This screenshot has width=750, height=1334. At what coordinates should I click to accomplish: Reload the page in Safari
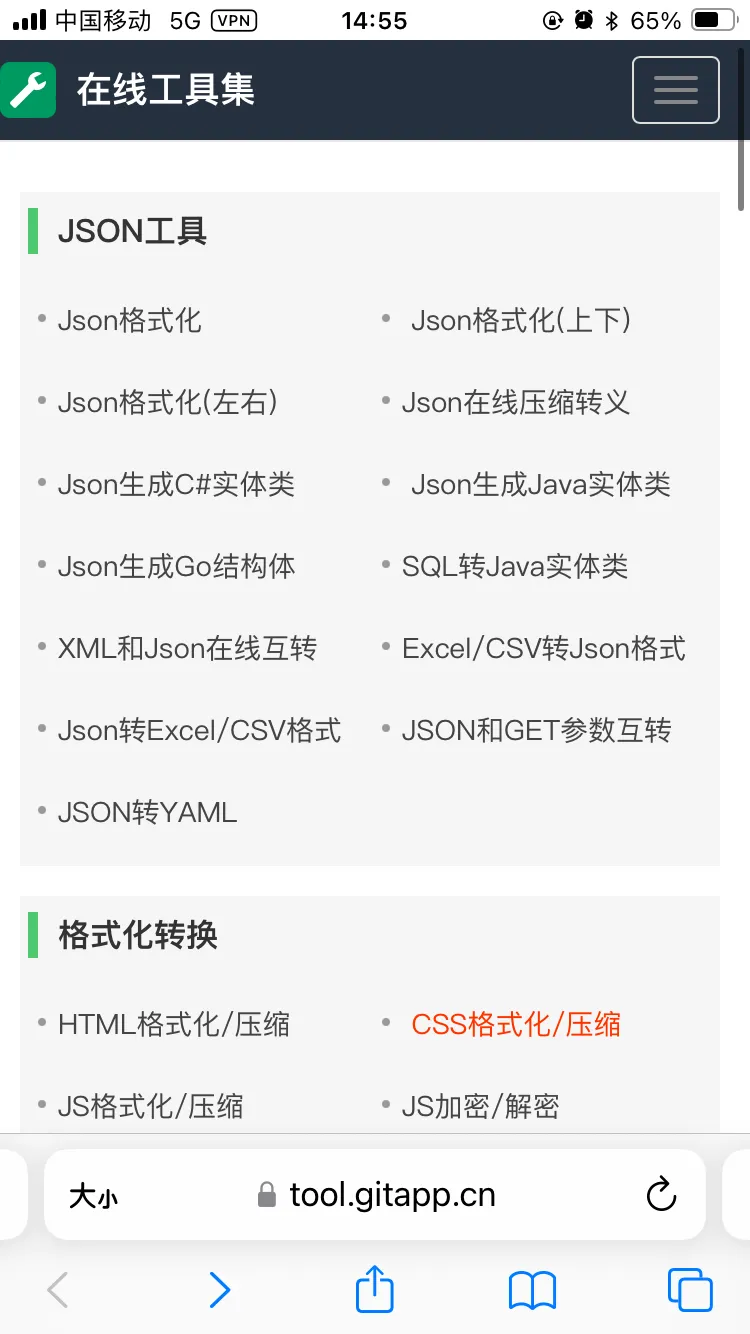(x=661, y=1195)
